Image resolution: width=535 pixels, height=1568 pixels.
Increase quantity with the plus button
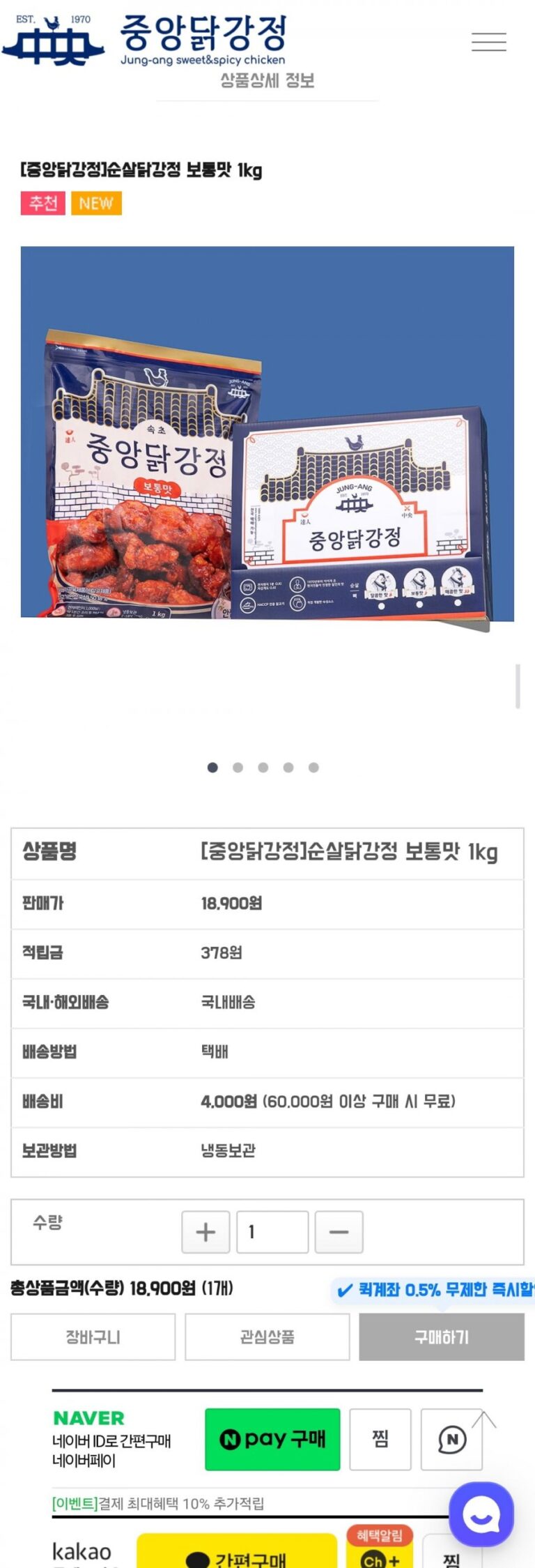click(x=206, y=1232)
